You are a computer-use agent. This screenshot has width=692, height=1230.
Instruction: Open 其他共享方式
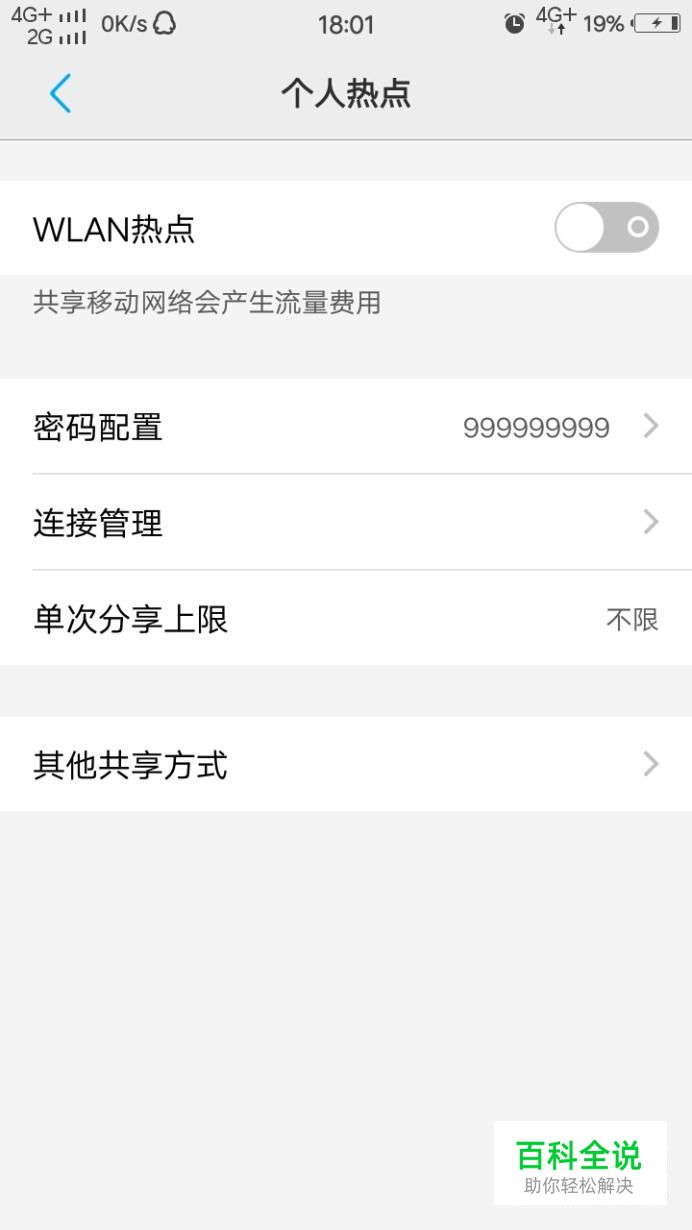tap(346, 765)
